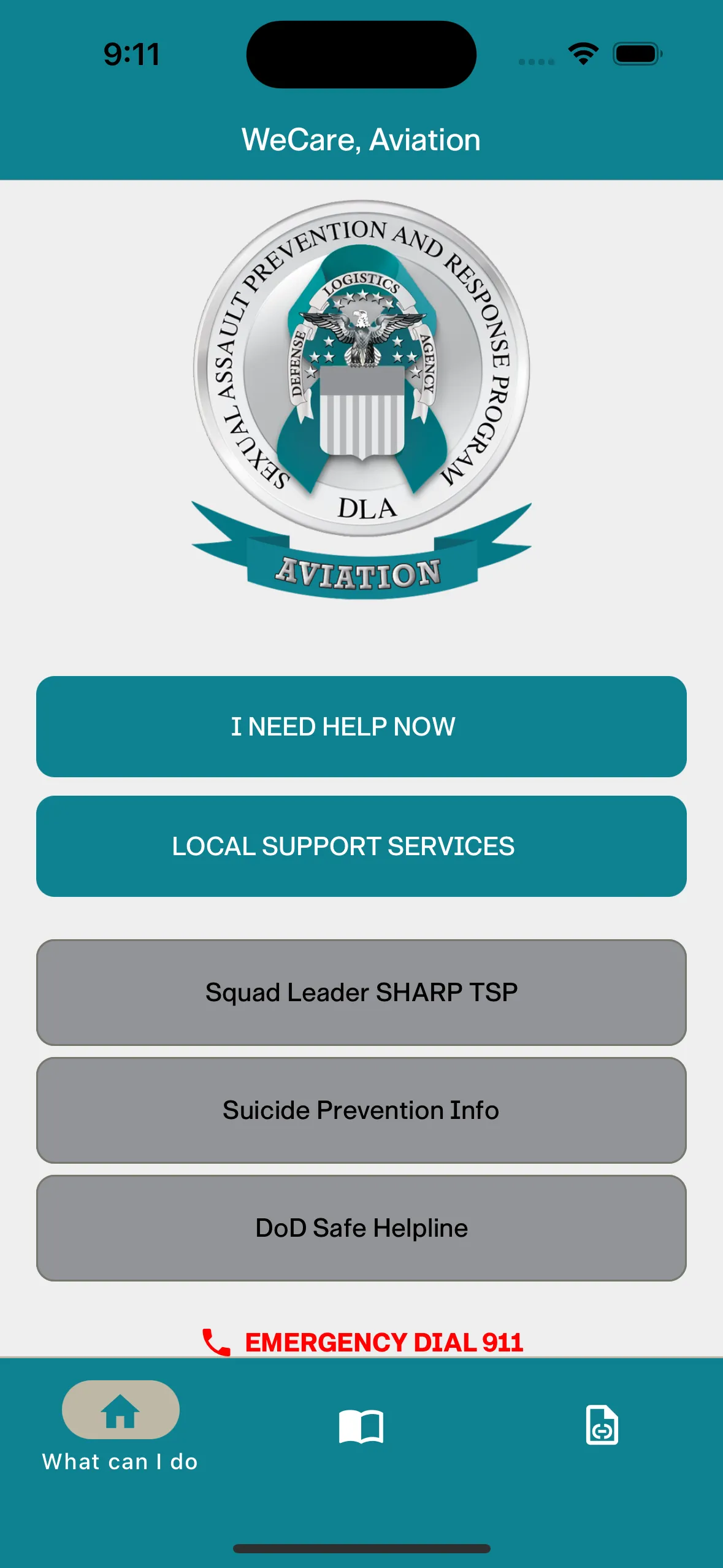Viewport: 723px width, 1568px height.
Task: Switch to the open book tab
Action: (361, 1426)
